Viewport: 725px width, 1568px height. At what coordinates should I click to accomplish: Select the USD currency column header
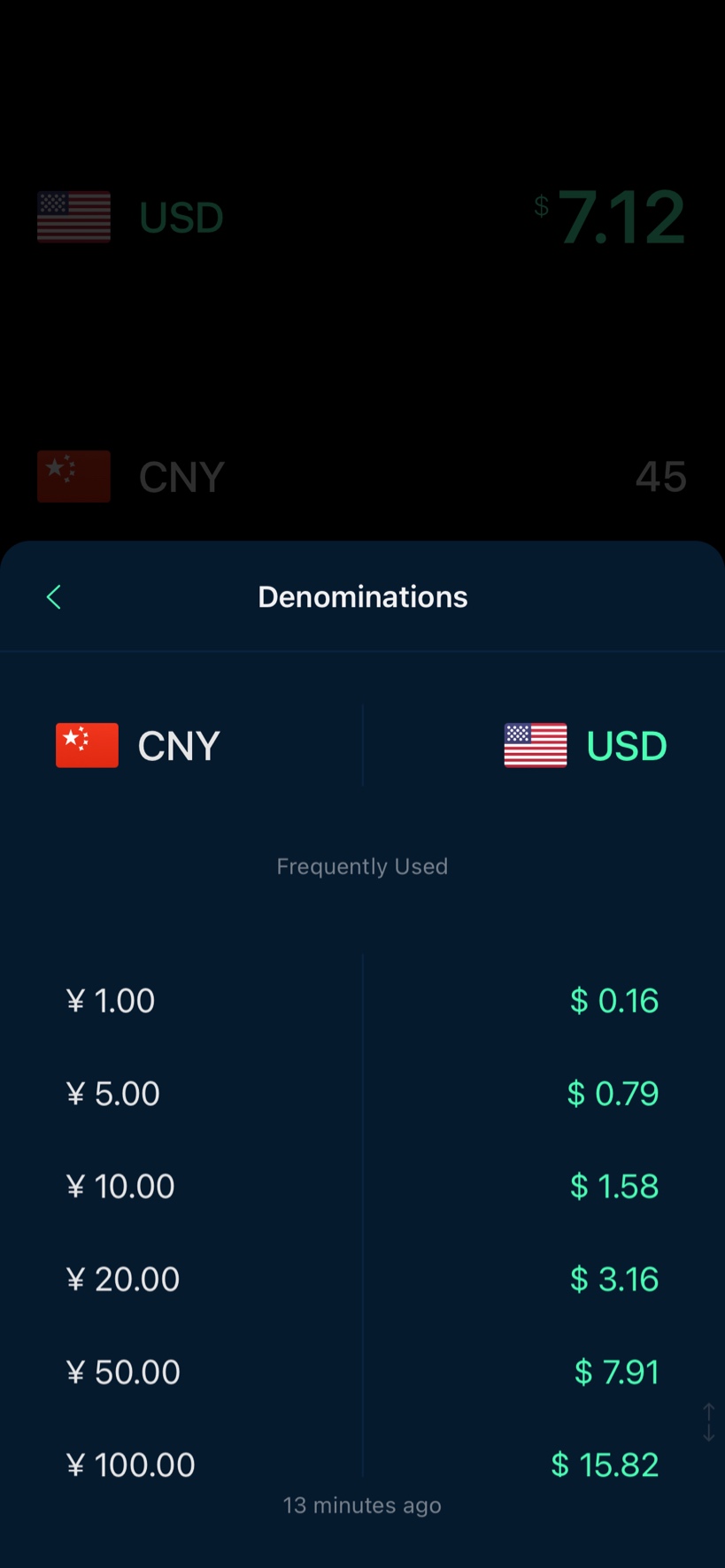pyautogui.click(x=585, y=745)
